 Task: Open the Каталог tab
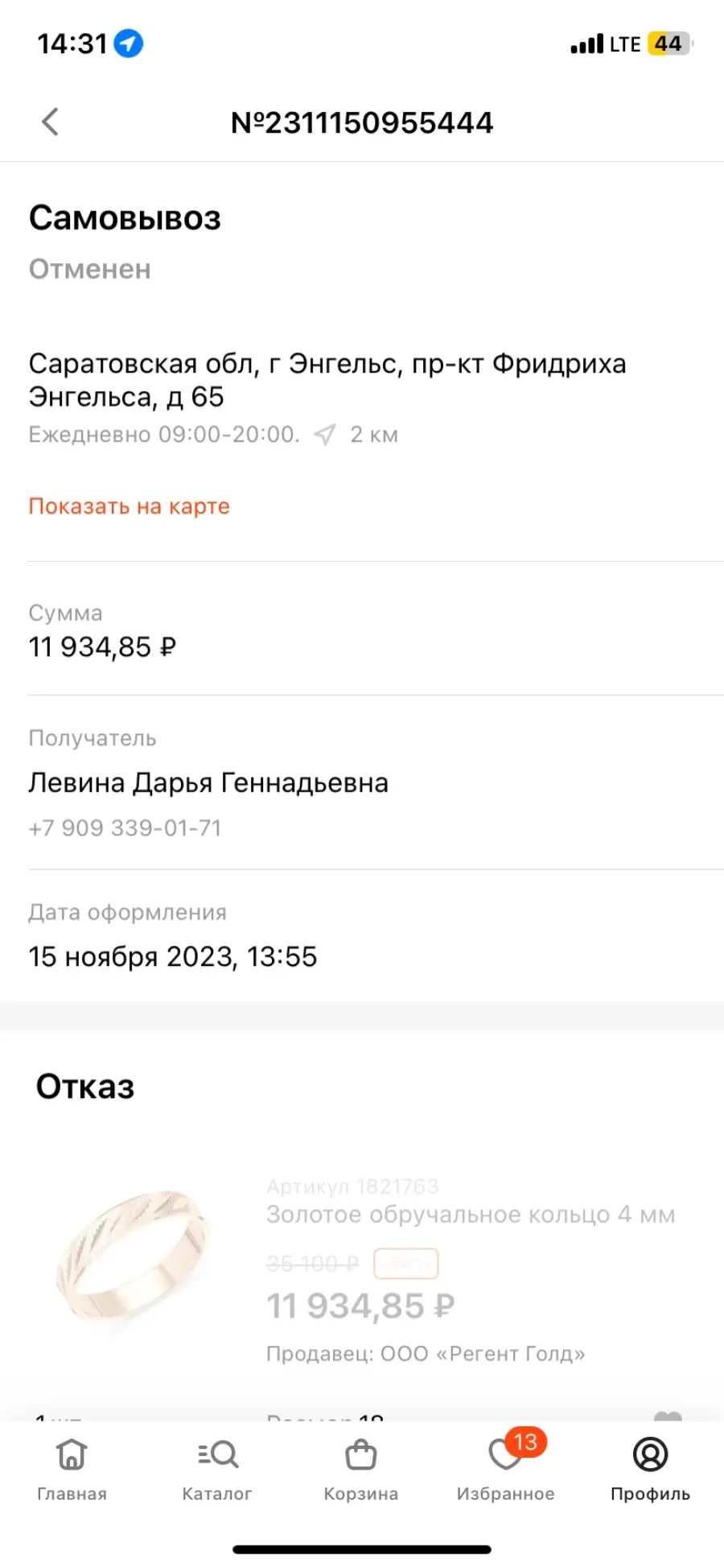(x=217, y=1469)
